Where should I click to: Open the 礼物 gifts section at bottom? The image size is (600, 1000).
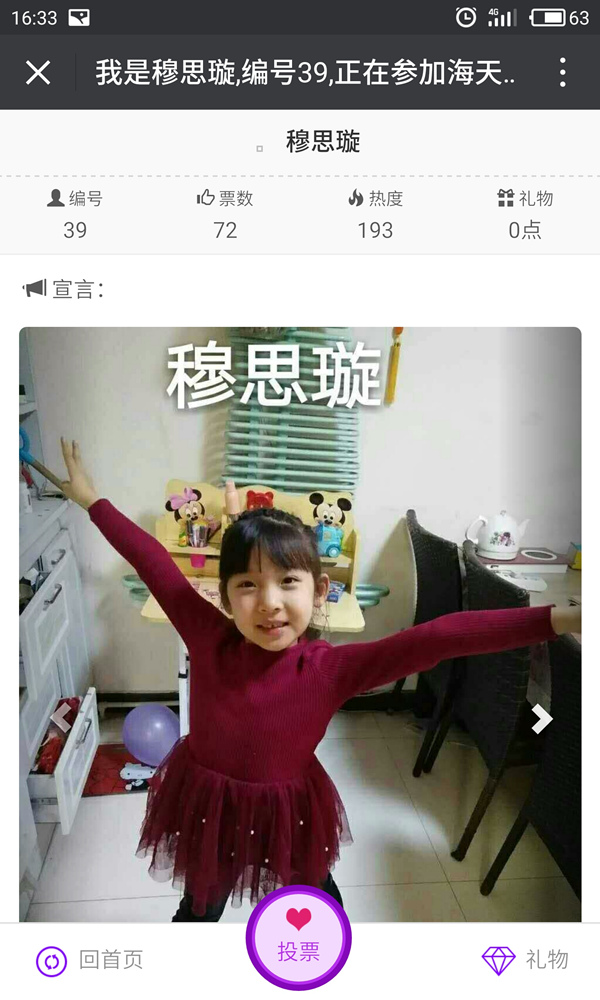pos(525,961)
